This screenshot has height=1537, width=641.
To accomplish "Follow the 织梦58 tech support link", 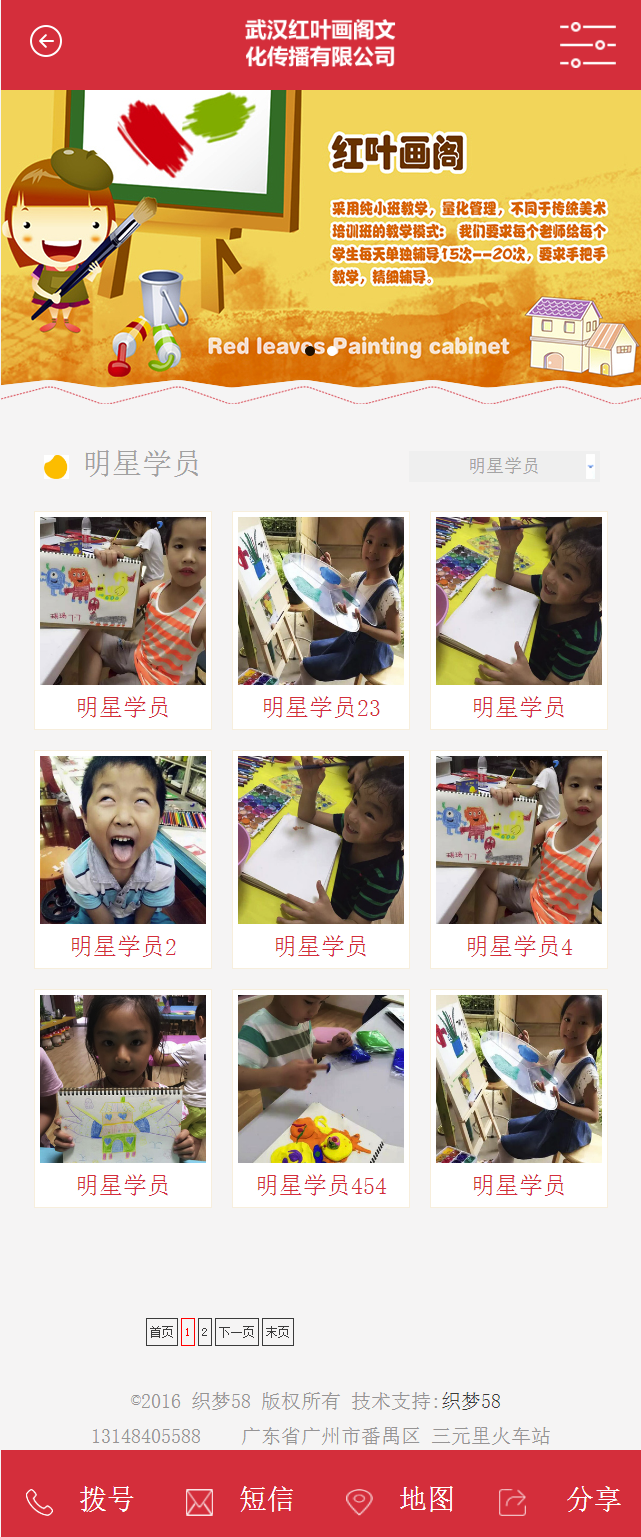I will click(x=471, y=1401).
